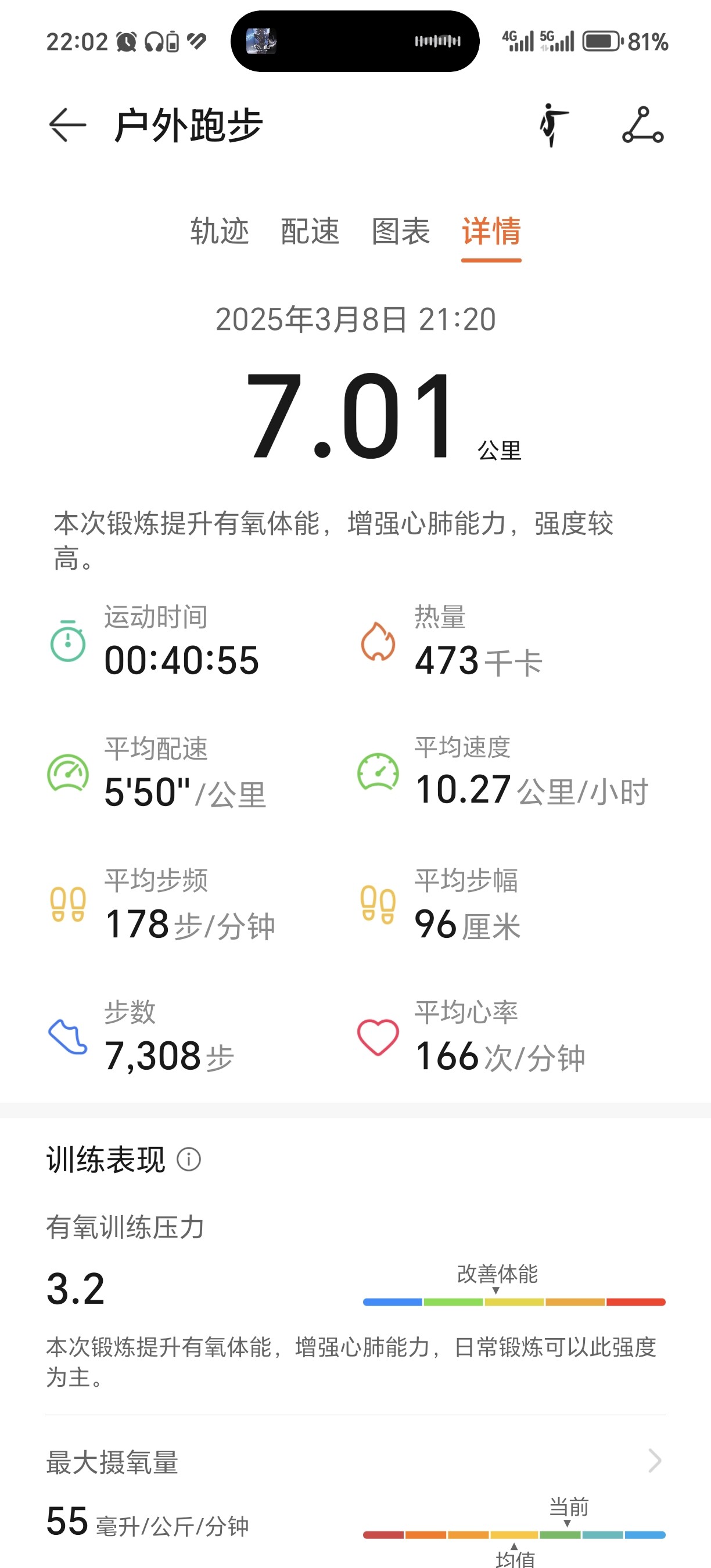The image size is (711, 1568).
Task: Open the 最大摄氧量 details row
Action: [355, 1461]
